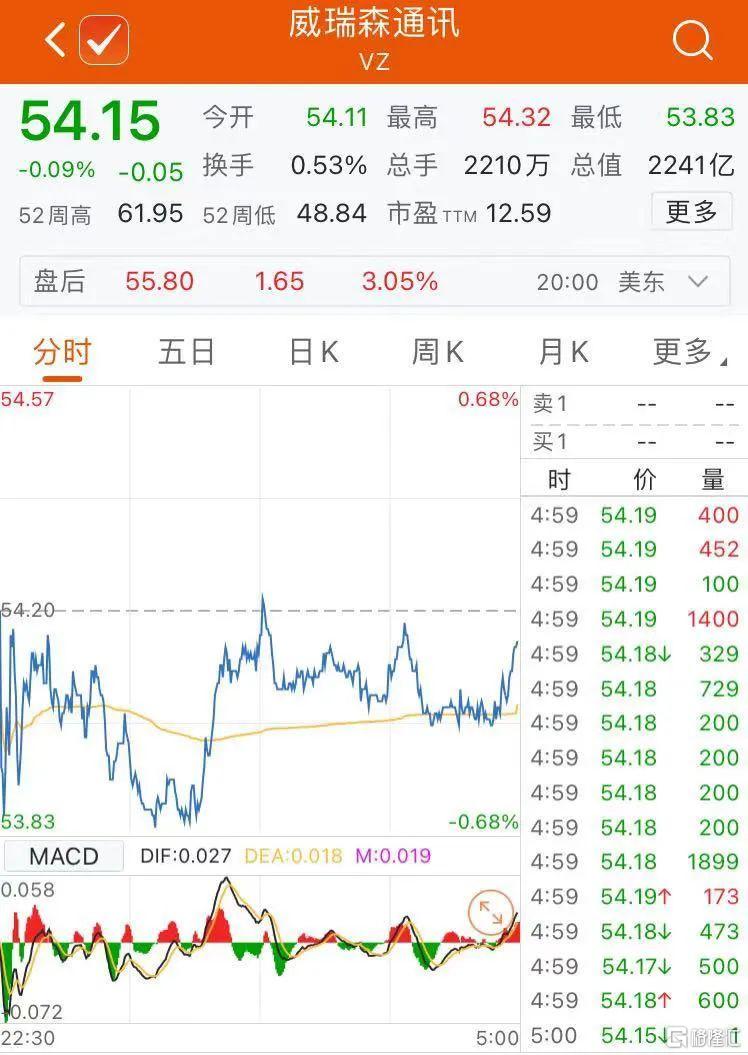The width and height of the screenshot is (748, 1055).
Task: Switch to the 日K tab
Action: 313,352
